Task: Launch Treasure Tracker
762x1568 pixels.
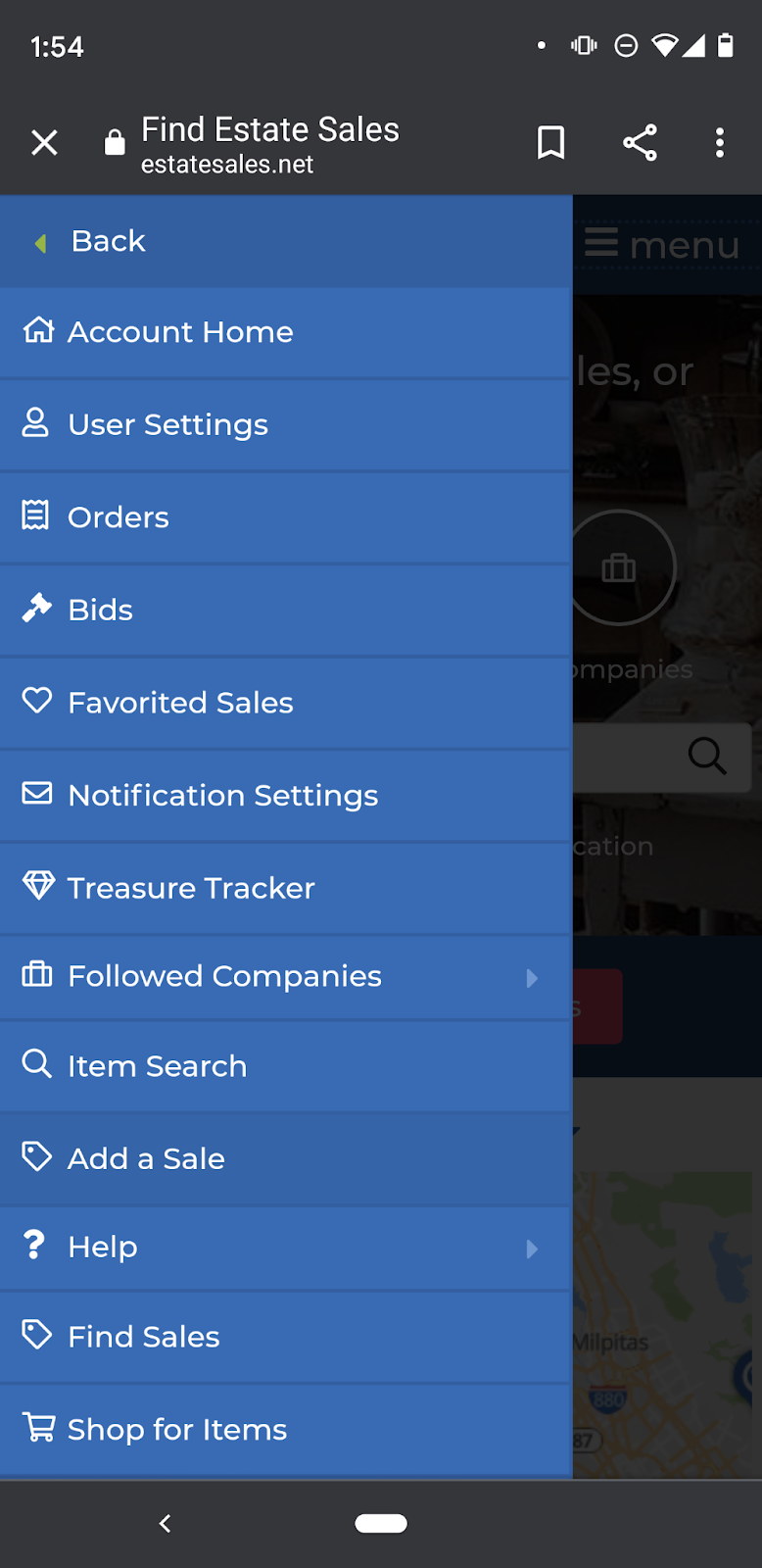Action: click(191, 888)
